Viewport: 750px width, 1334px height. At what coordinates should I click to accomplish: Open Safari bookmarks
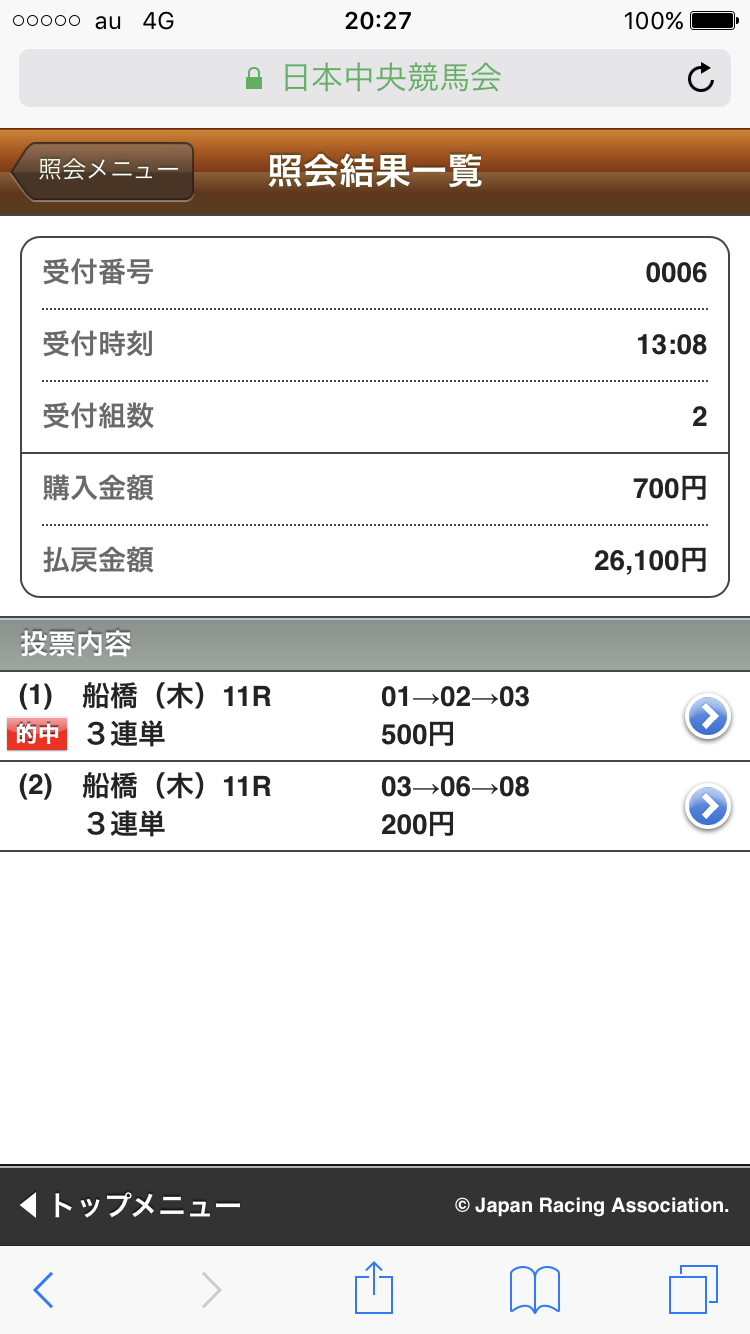[535, 1290]
